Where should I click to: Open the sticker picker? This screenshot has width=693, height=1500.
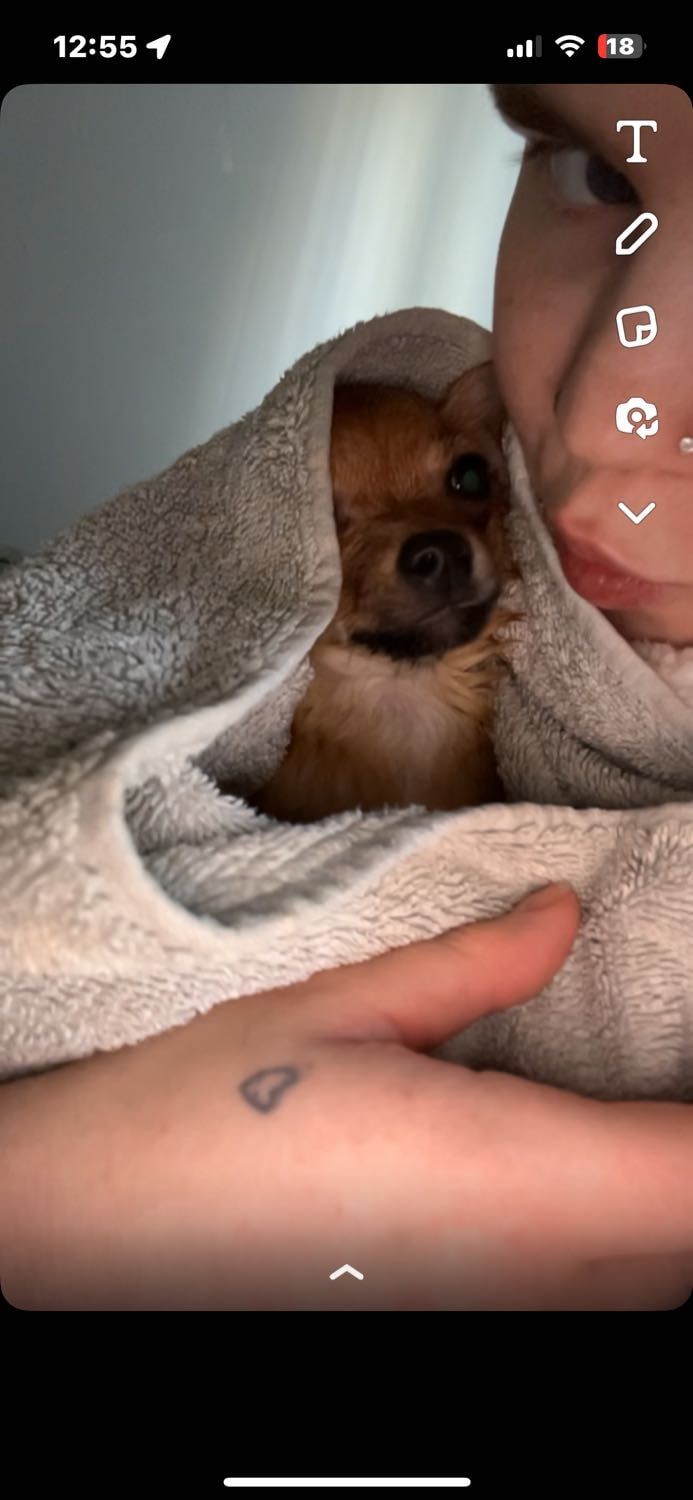click(x=636, y=326)
